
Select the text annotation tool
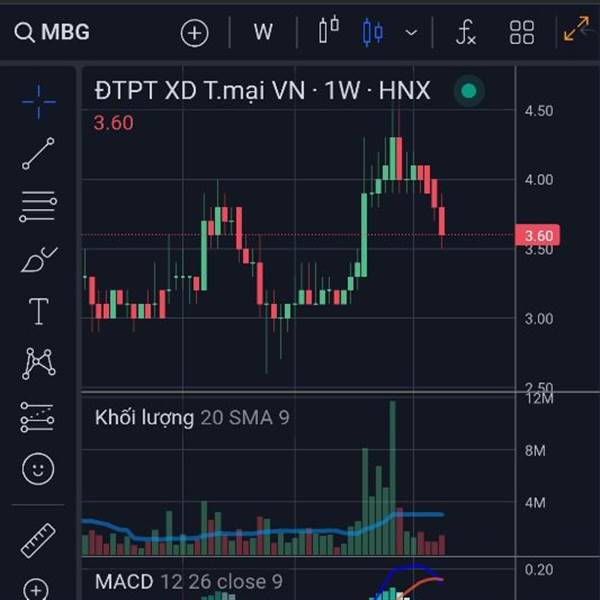pyautogui.click(x=39, y=311)
